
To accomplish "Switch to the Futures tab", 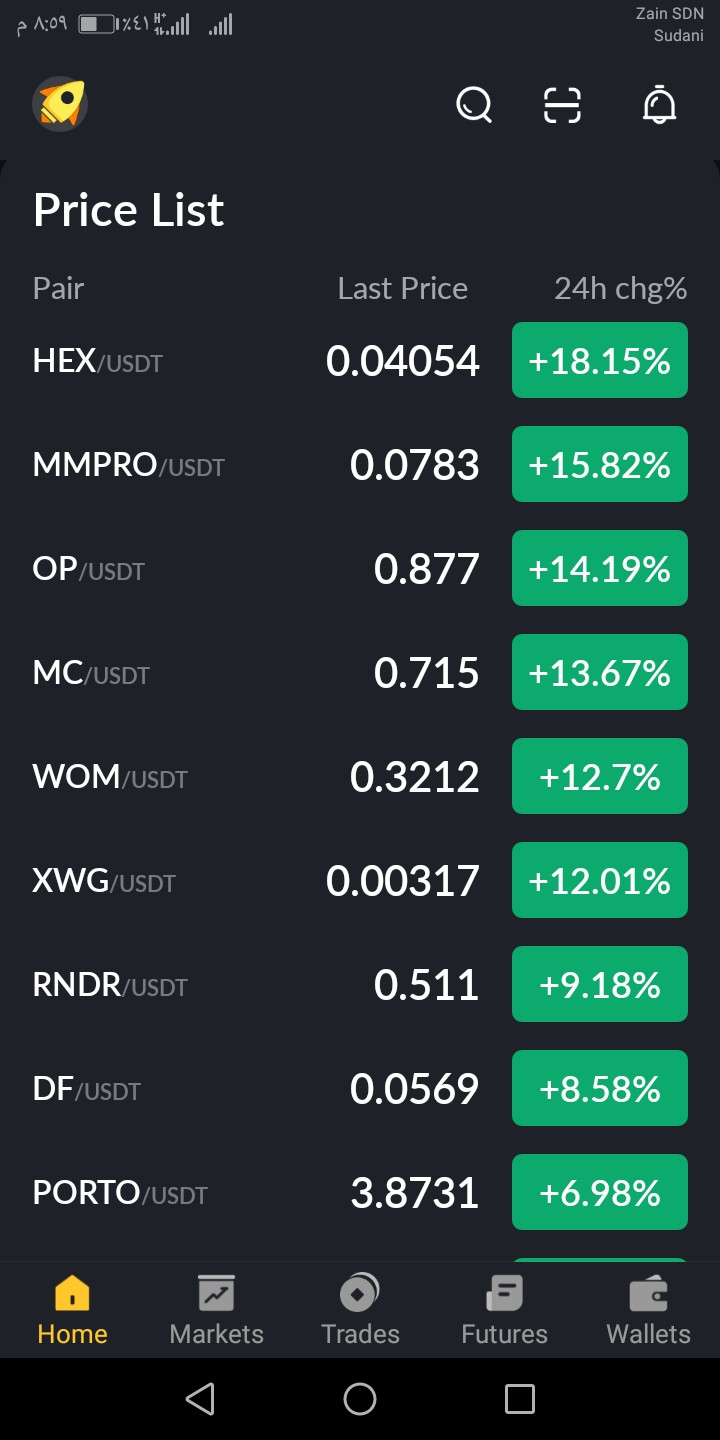I will [504, 1310].
